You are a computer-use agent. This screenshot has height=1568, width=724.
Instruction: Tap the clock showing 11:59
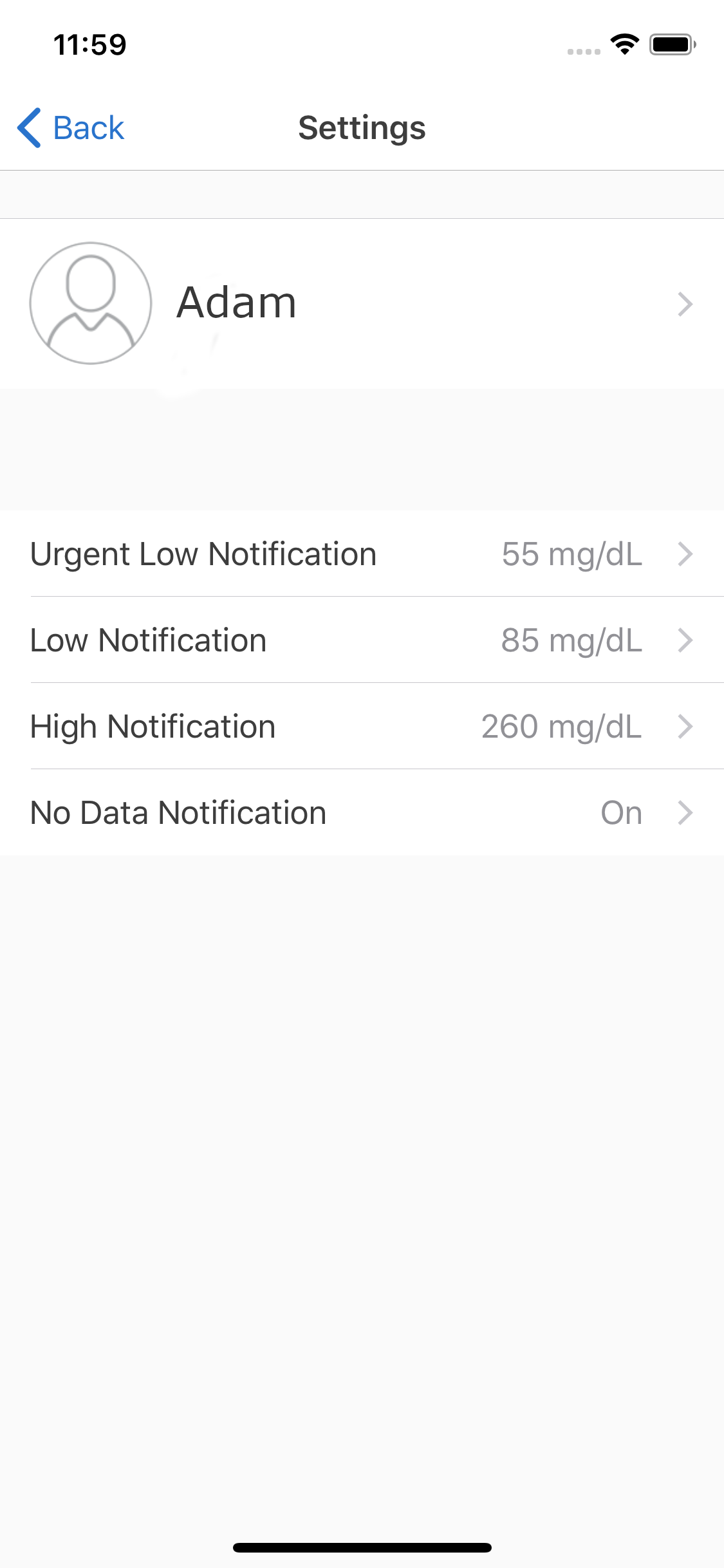[90, 44]
